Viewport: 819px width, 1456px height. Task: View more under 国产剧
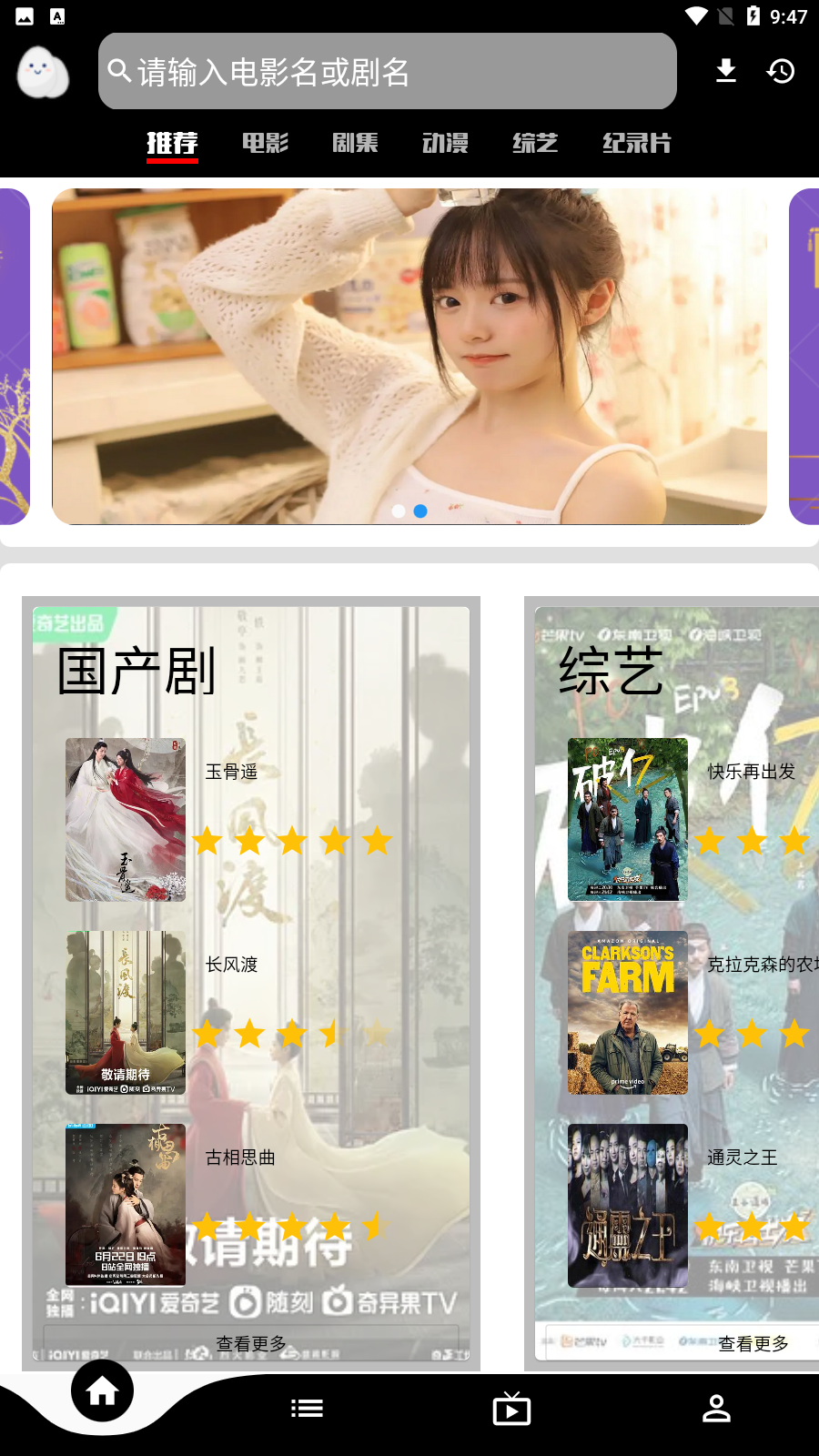coord(251,1344)
